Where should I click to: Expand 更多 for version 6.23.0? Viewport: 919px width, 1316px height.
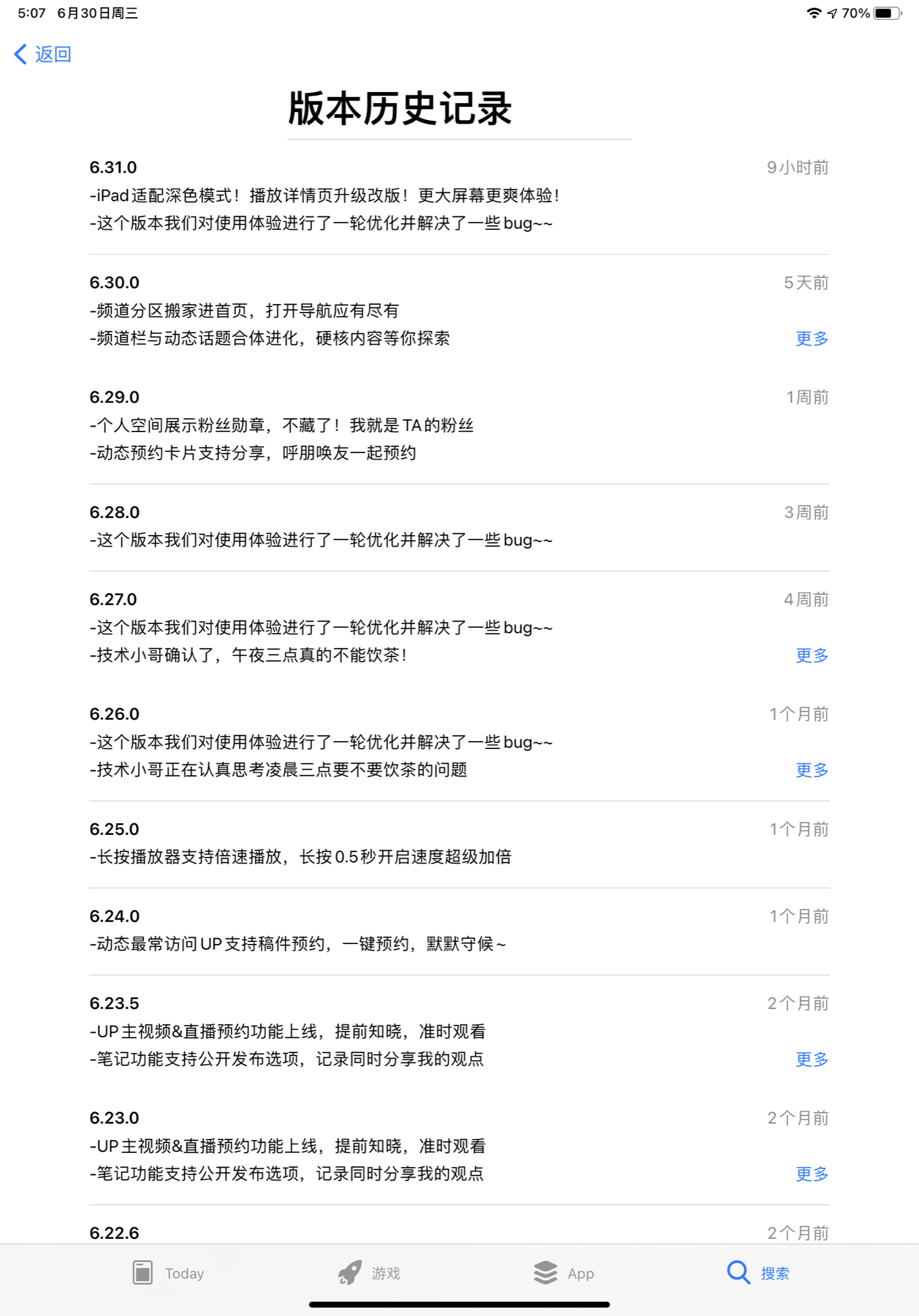tap(811, 1174)
